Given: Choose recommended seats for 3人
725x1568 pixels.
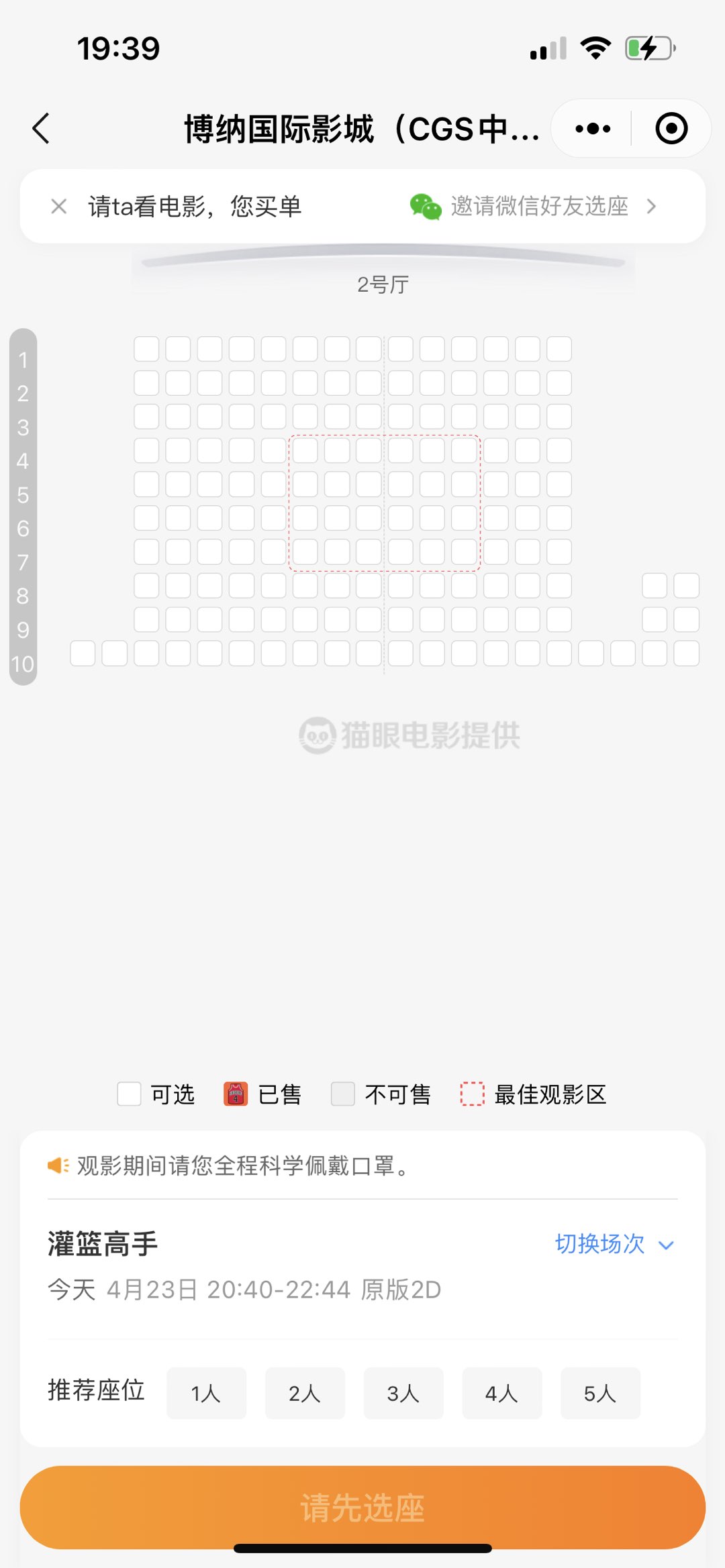Looking at the screenshot, I should [x=403, y=1394].
